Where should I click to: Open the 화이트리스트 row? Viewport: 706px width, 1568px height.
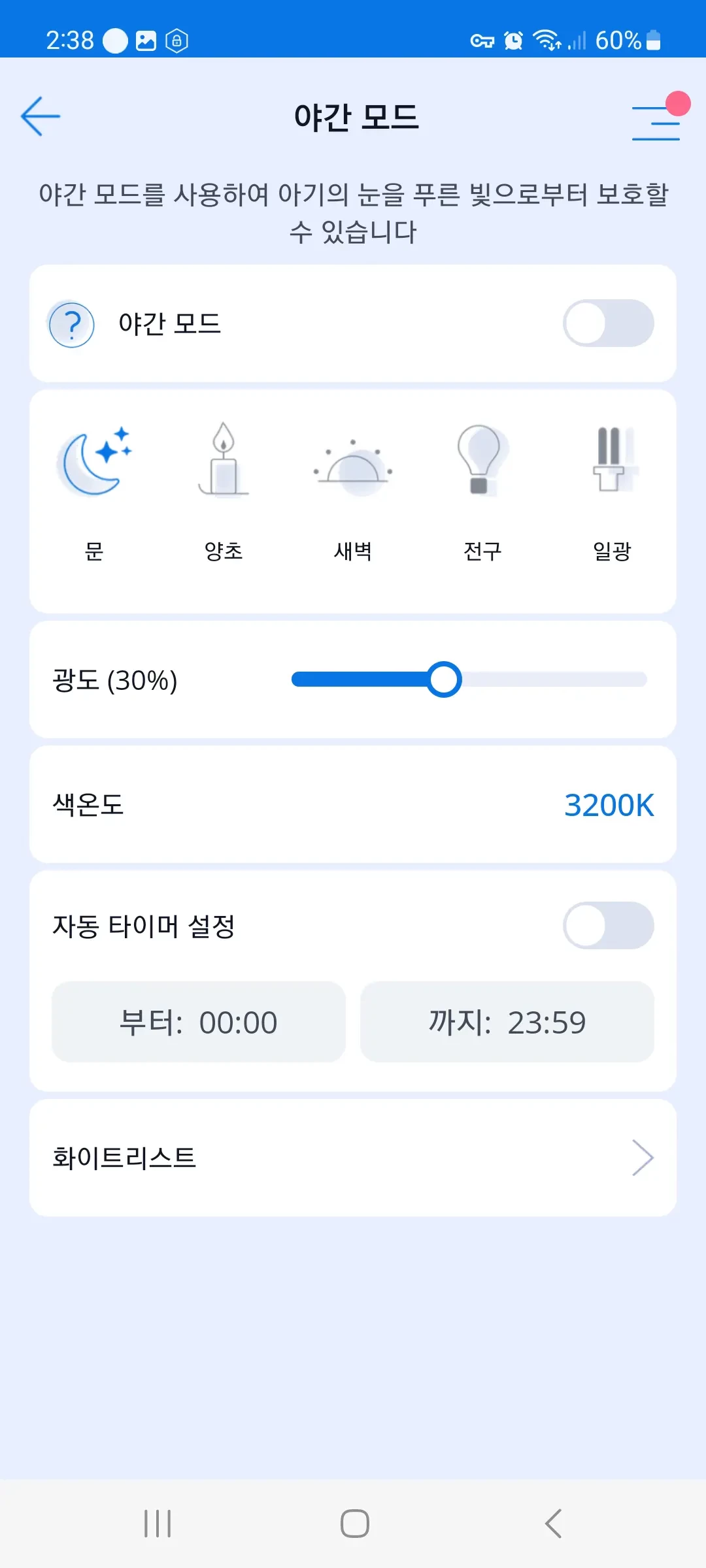[353, 1158]
